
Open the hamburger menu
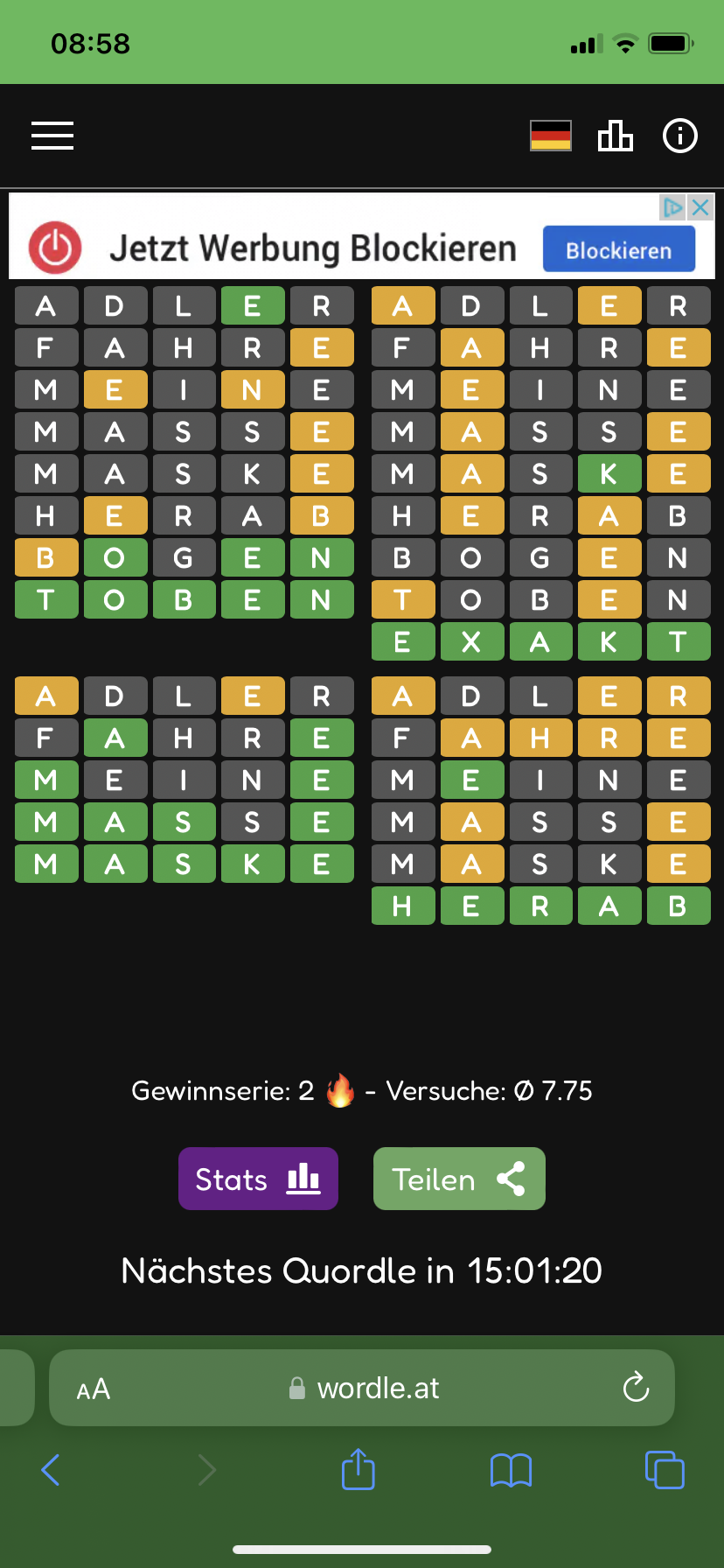(52, 136)
